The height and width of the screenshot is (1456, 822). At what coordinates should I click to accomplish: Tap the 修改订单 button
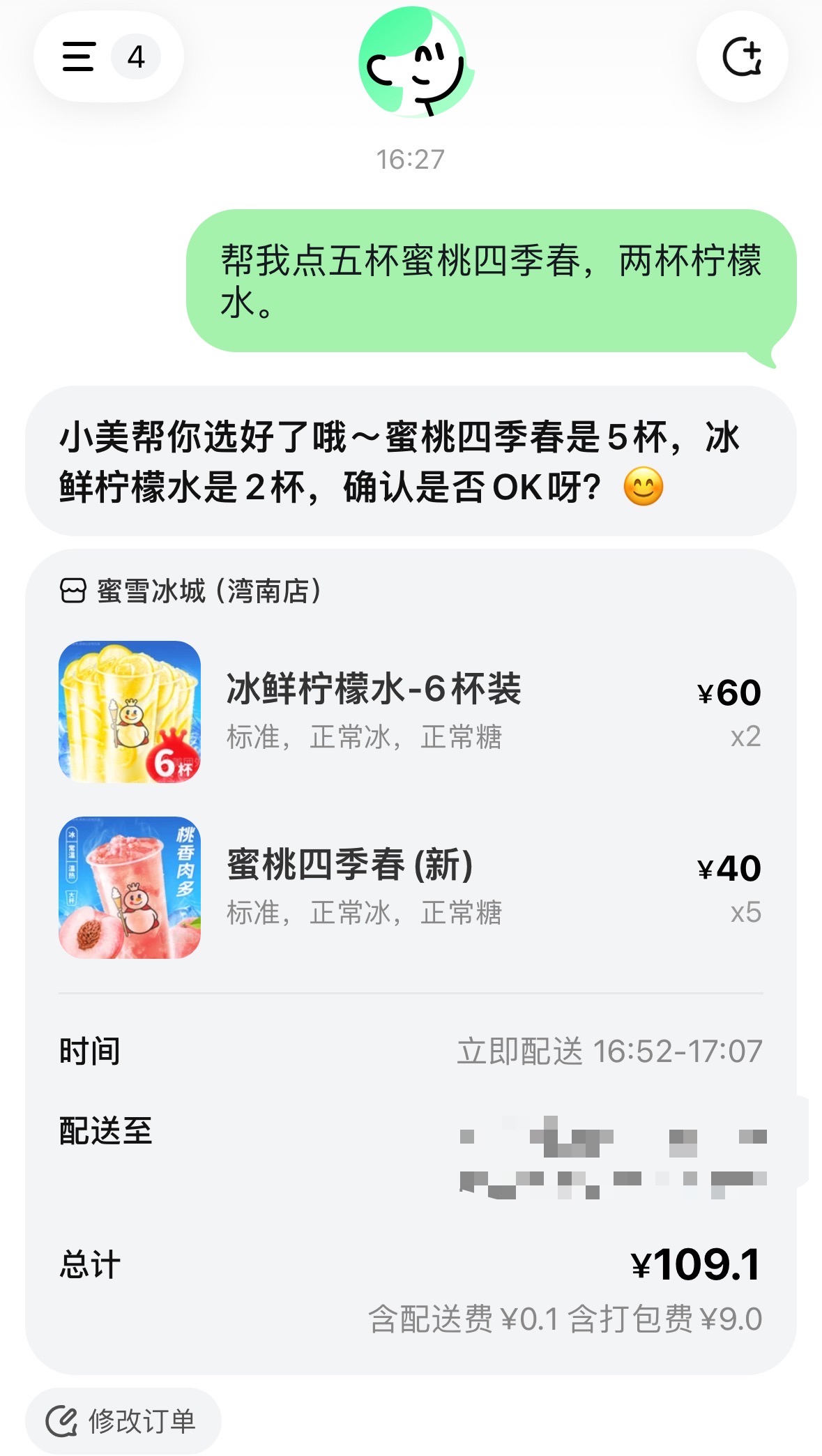[123, 1421]
